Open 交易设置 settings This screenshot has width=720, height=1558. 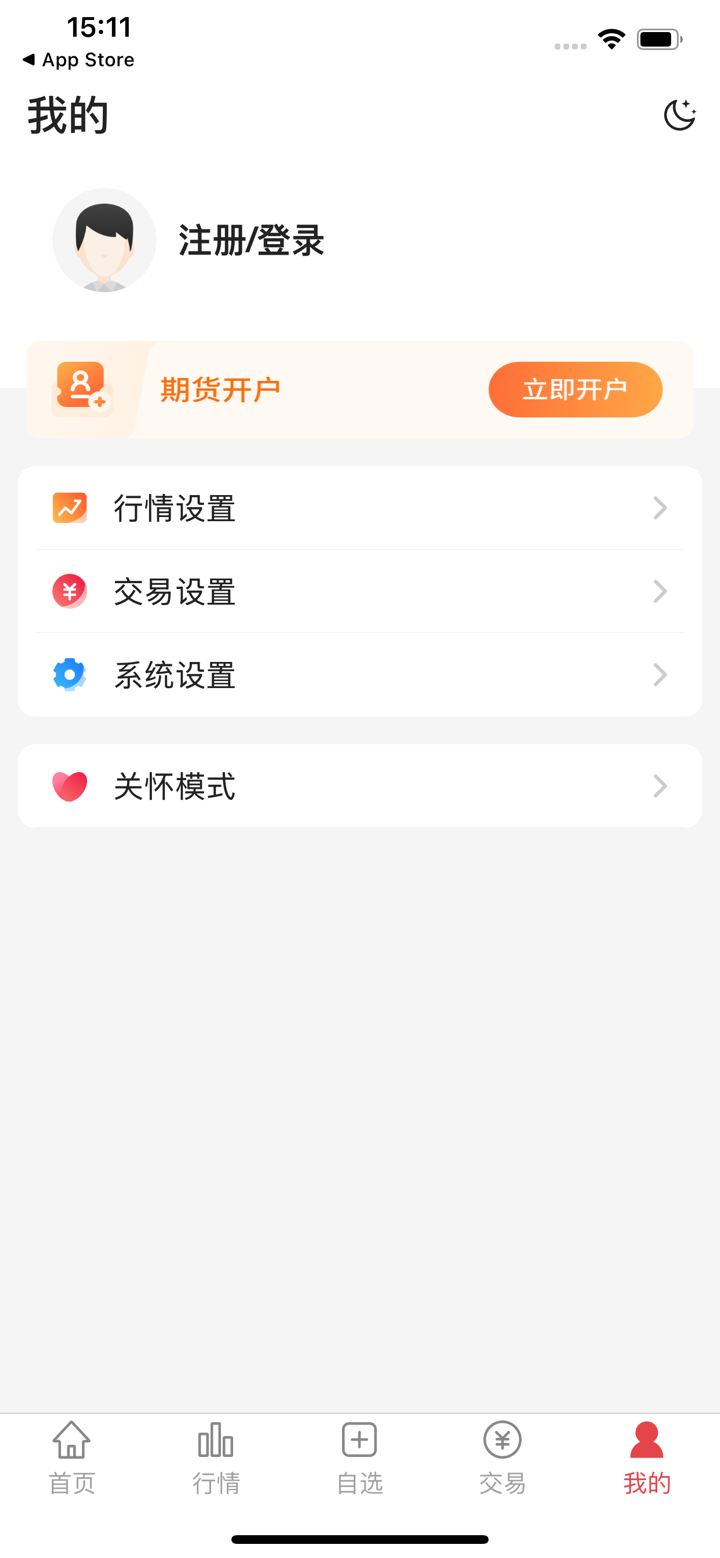[x=360, y=591]
